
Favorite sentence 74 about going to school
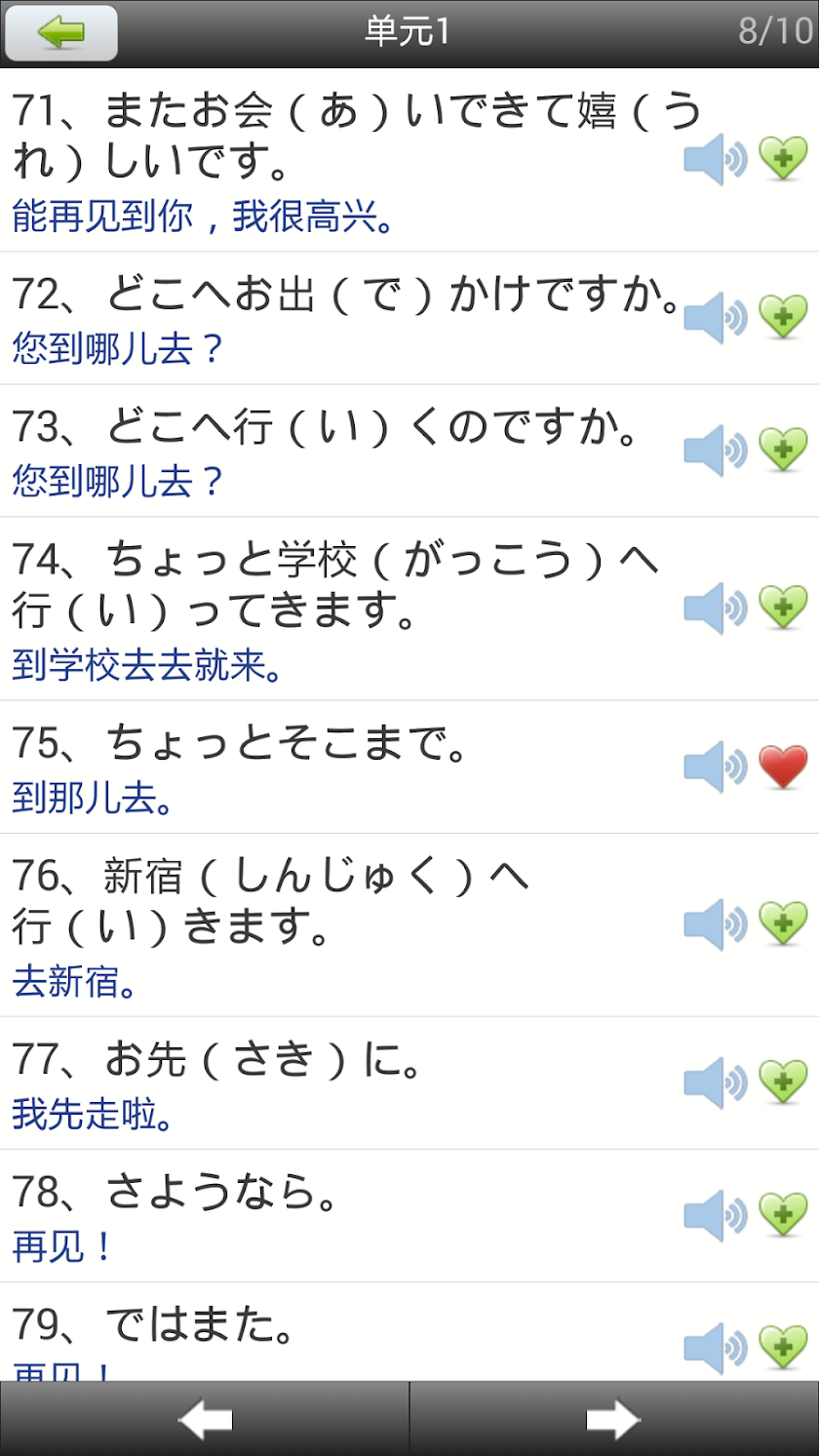pos(784,608)
